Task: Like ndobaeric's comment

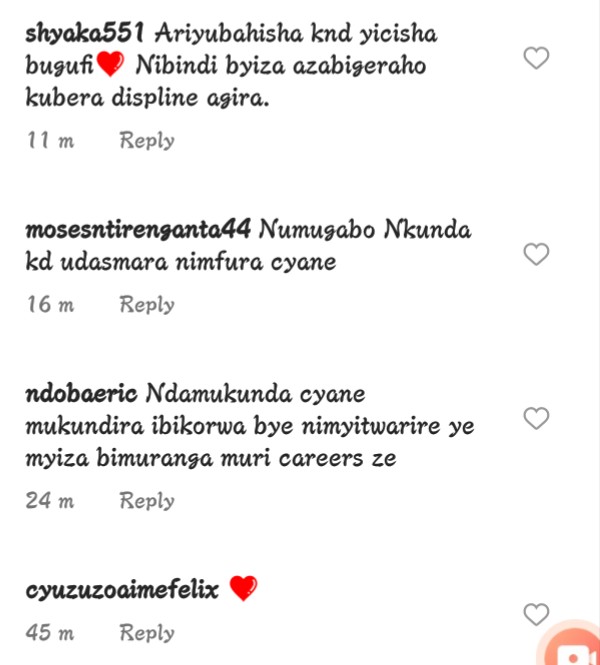Action: (537, 419)
